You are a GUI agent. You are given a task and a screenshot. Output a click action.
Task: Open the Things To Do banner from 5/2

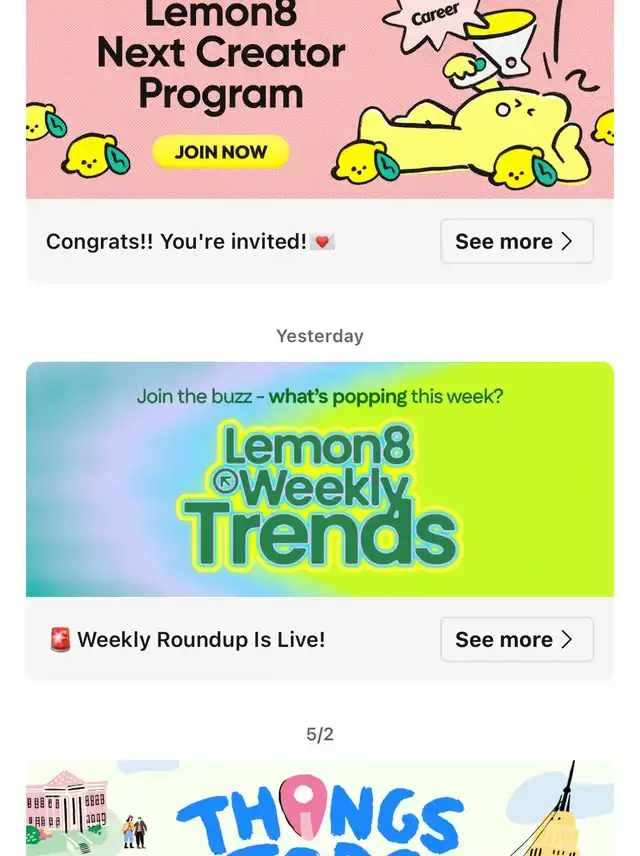(320, 810)
